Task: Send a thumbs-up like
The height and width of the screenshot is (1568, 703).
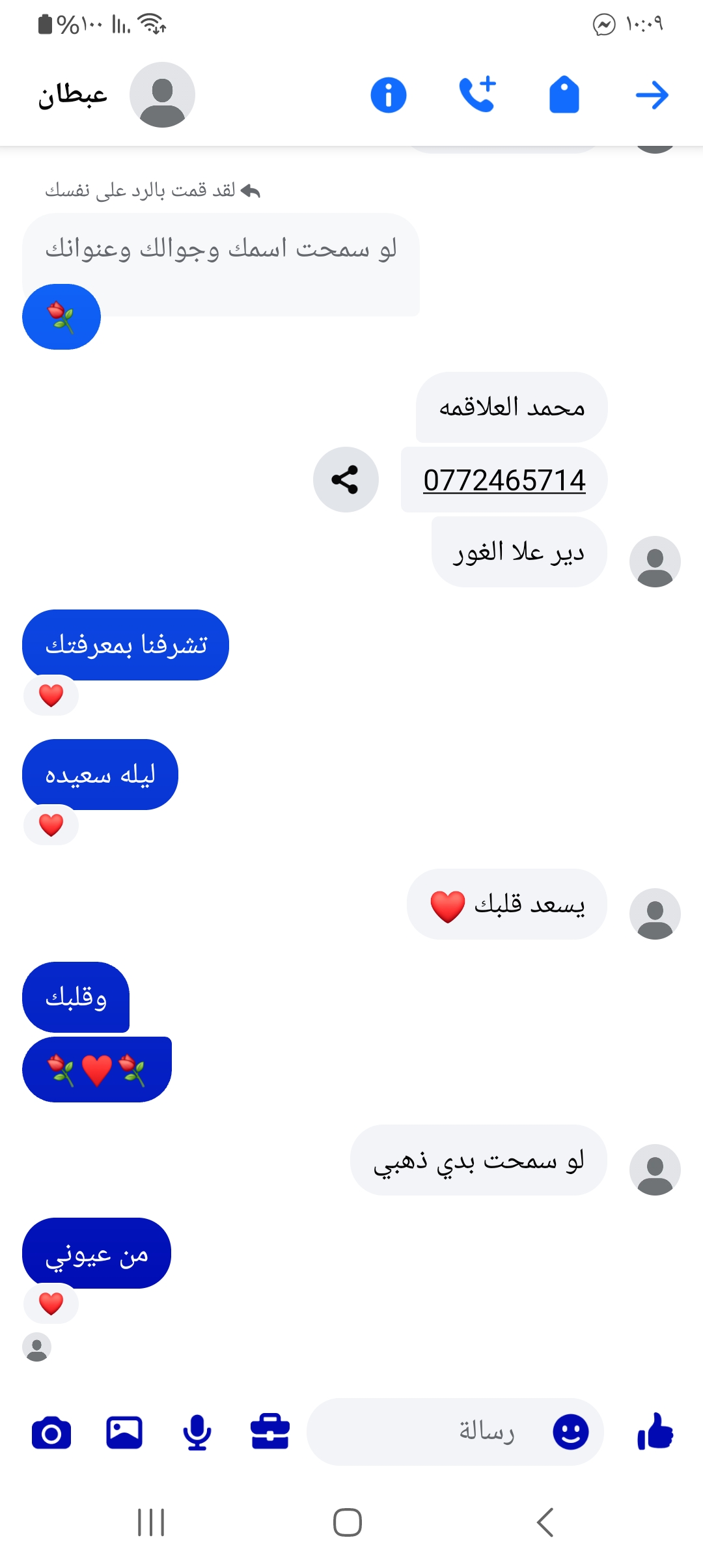Action: pos(655,1432)
